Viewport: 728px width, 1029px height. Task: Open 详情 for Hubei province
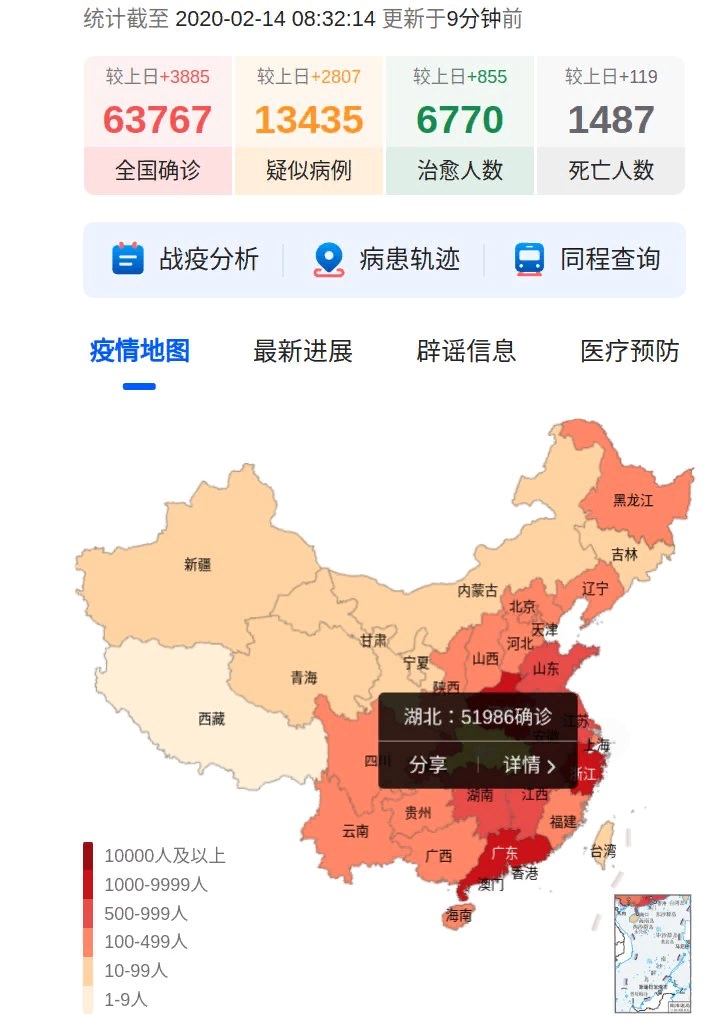(x=529, y=765)
